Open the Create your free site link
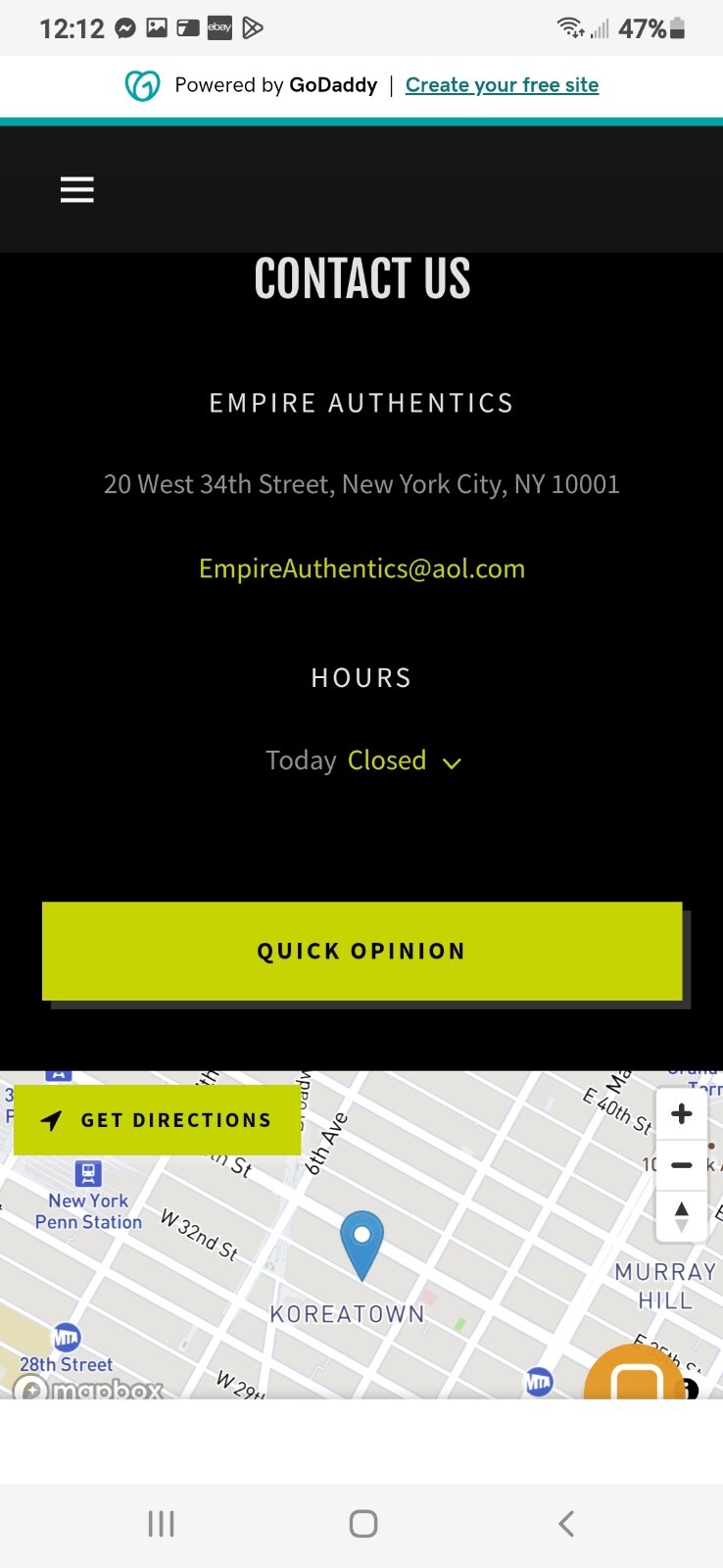This screenshot has height=1568, width=723. pos(502,85)
